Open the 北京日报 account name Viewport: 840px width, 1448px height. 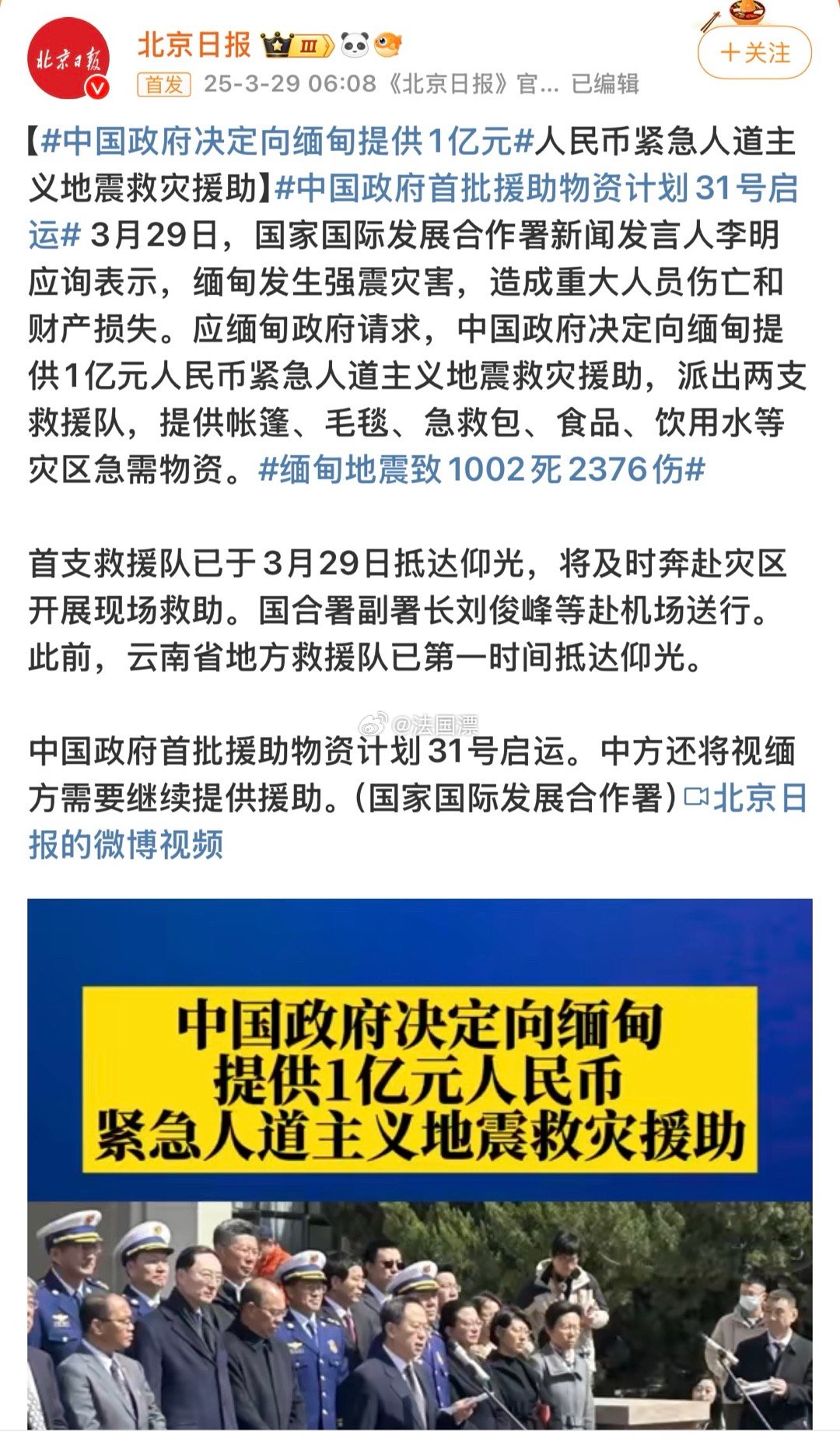tap(194, 45)
